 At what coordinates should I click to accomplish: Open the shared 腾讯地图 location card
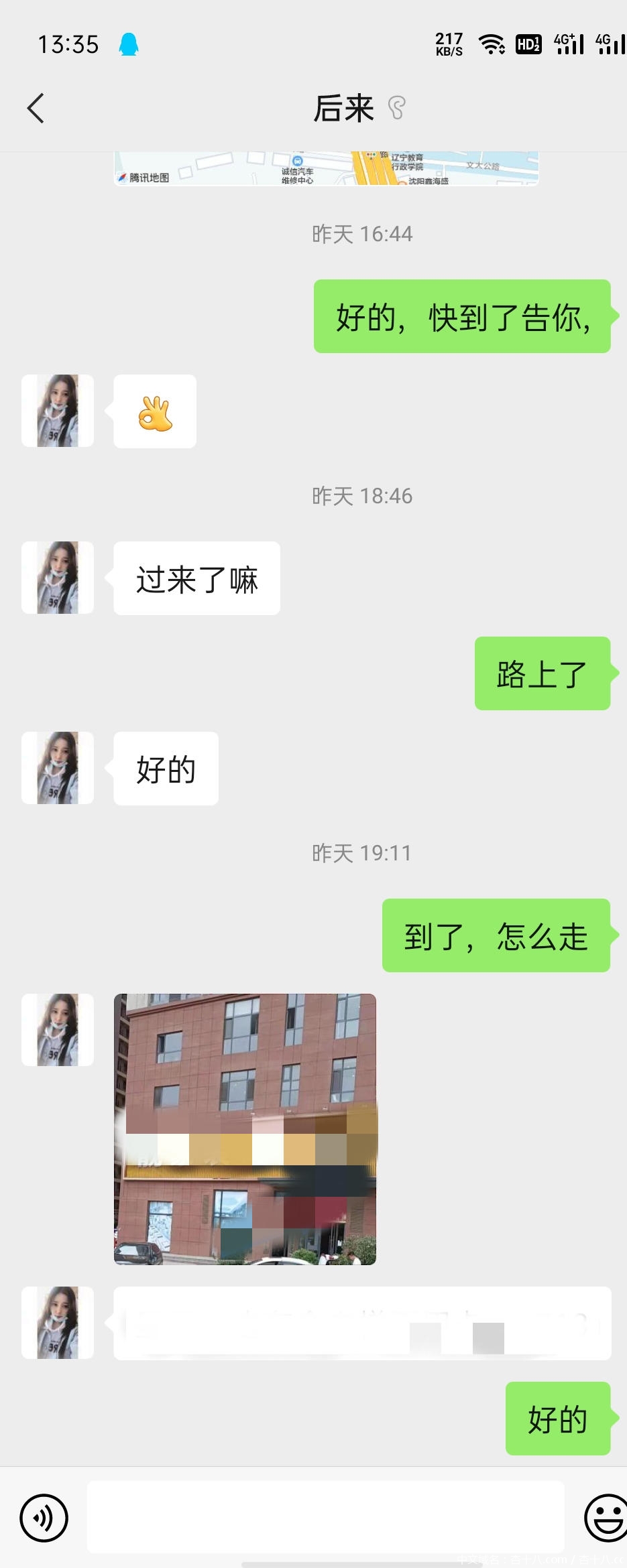pos(326,170)
